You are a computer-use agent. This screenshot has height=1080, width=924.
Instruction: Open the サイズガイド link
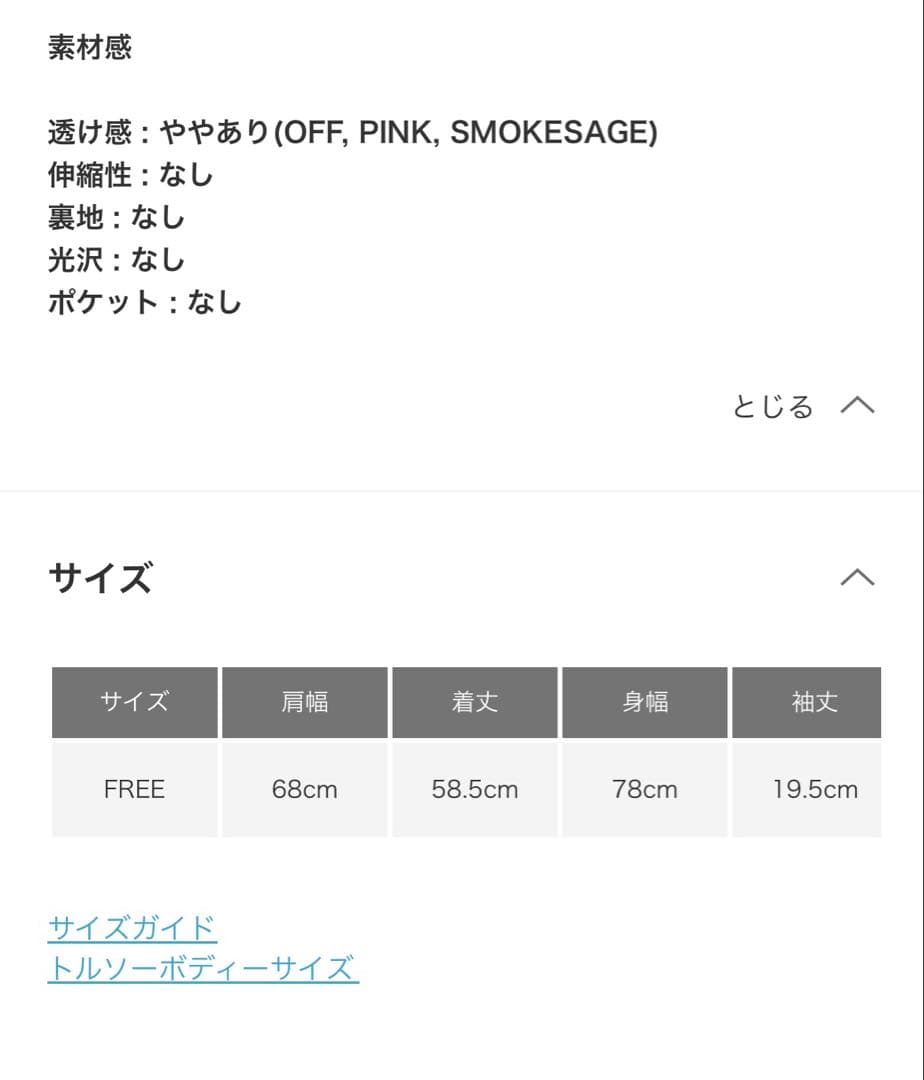[x=132, y=928]
